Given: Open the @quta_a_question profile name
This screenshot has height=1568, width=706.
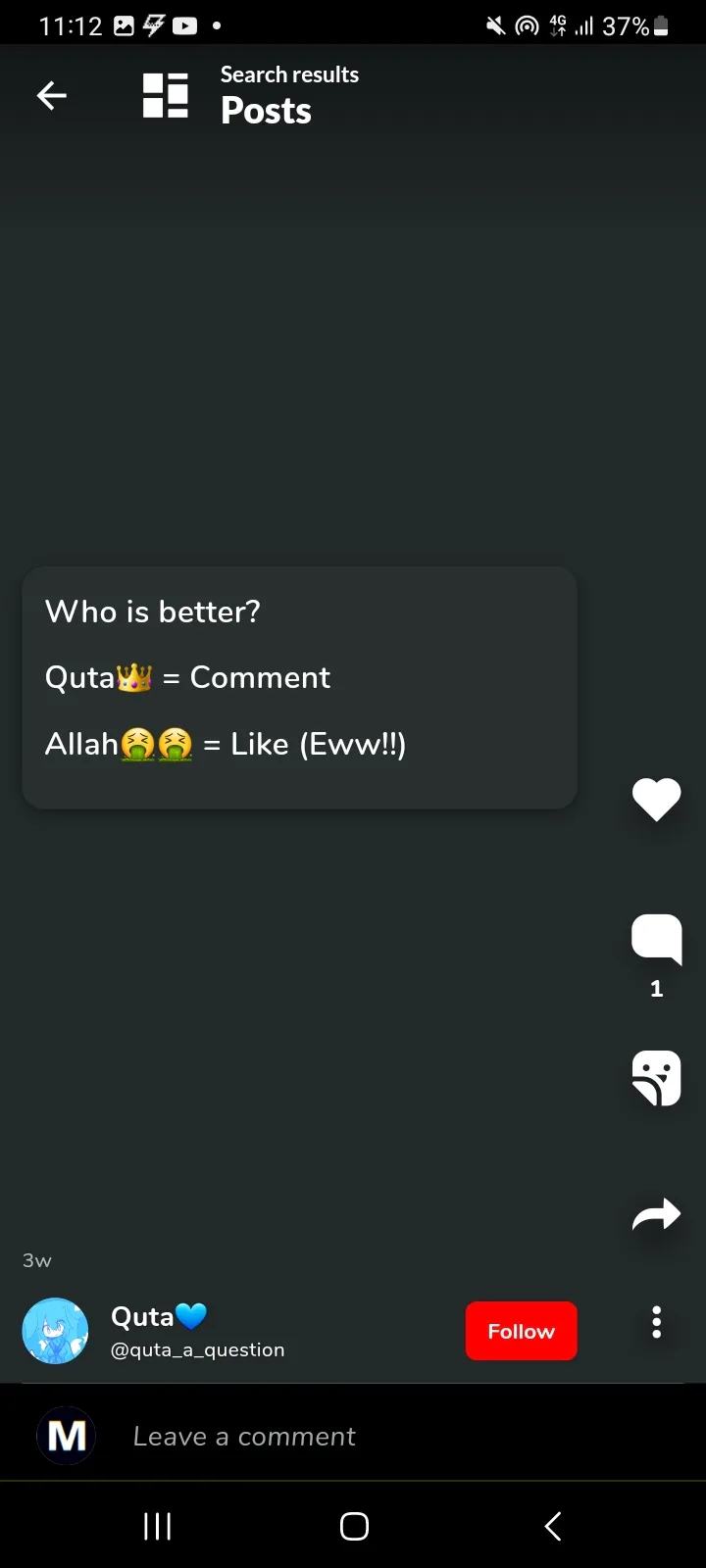Looking at the screenshot, I should point(197,1349).
